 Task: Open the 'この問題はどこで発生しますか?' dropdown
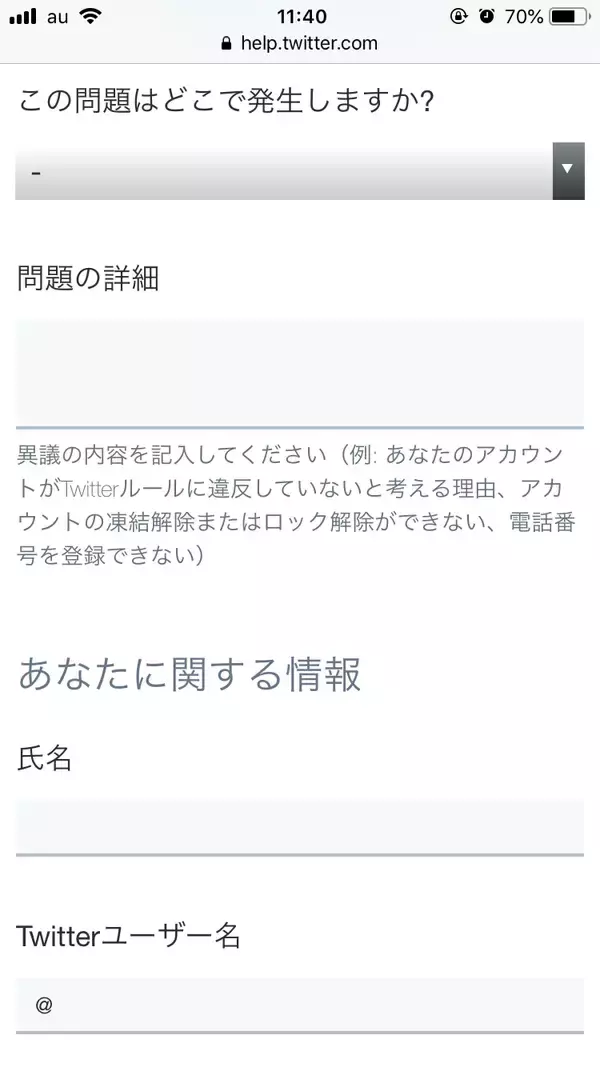point(299,171)
